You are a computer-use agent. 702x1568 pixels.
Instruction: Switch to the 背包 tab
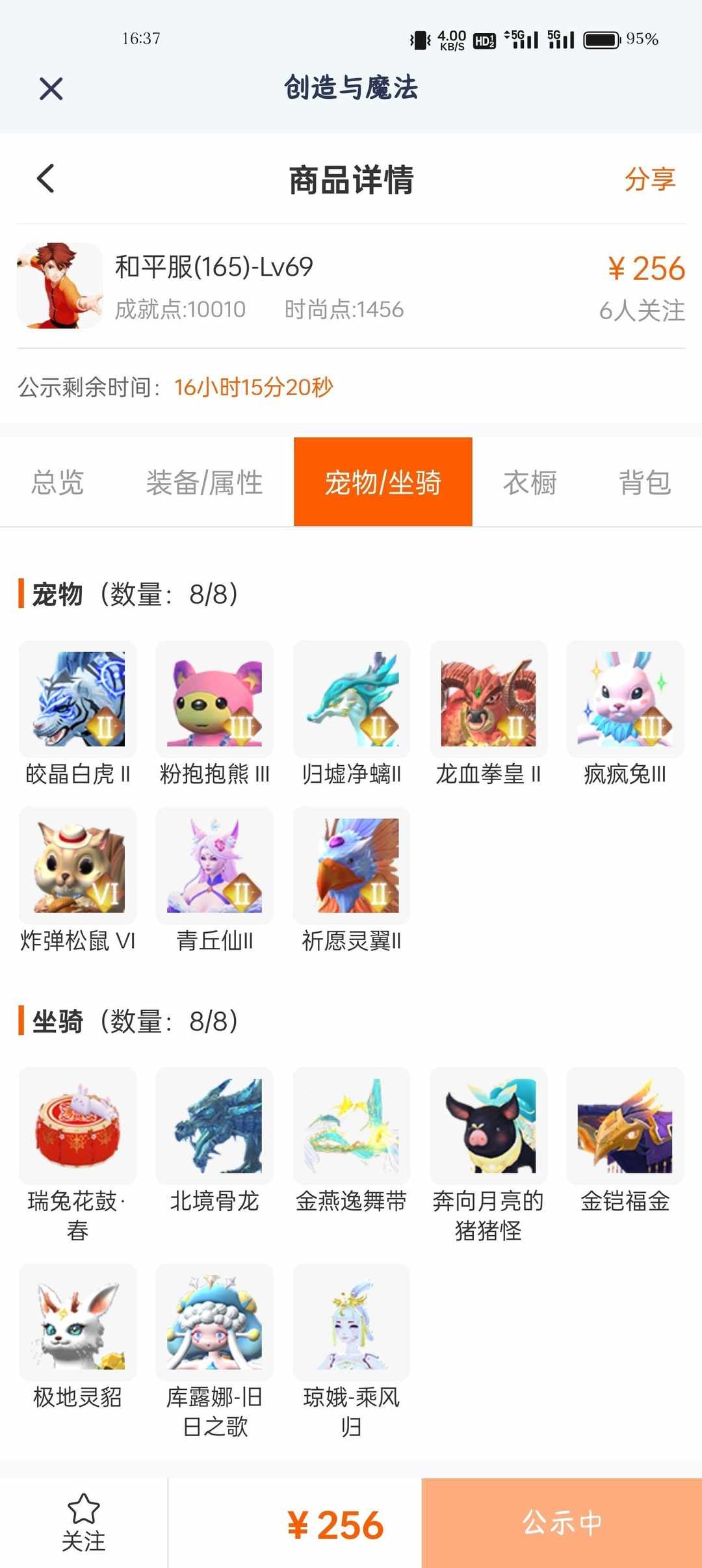coord(644,482)
